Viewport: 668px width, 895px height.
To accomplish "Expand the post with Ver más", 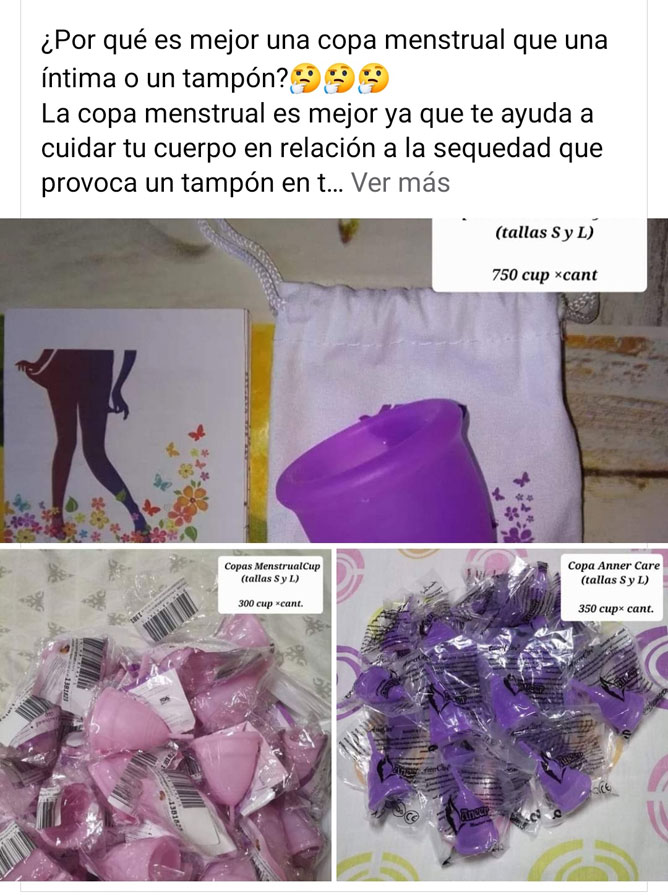I will (x=401, y=184).
